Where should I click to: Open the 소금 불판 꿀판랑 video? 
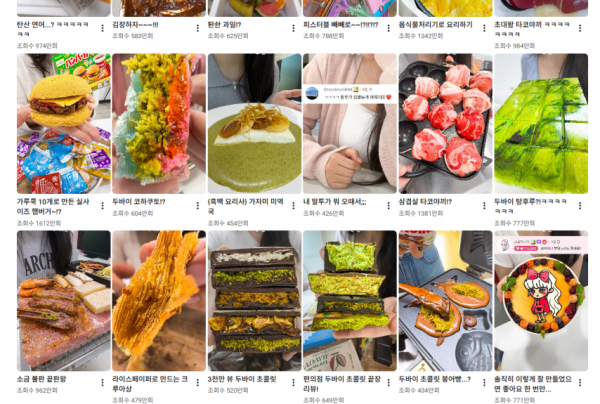click(63, 300)
